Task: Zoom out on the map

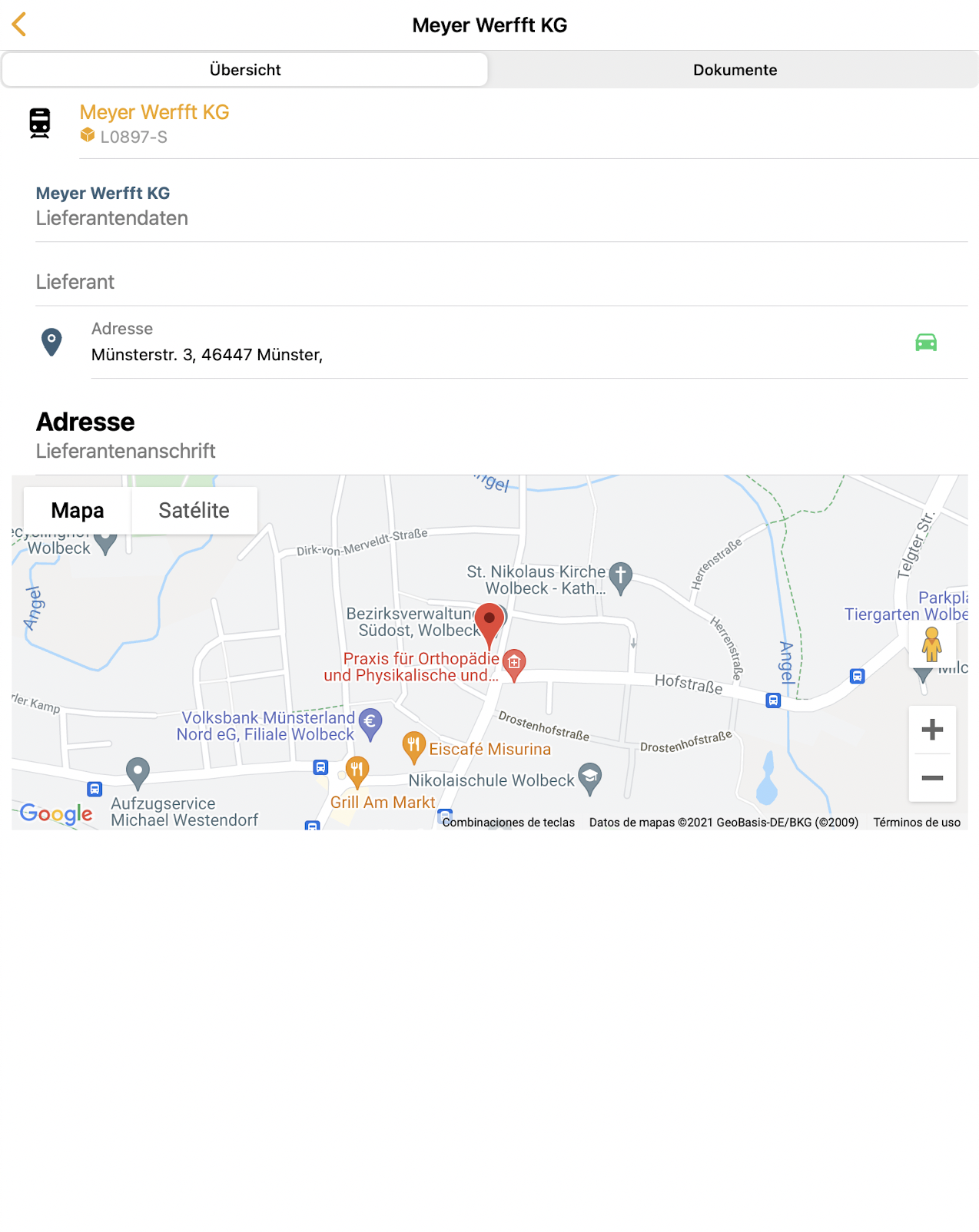Action: pyautogui.click(x=931, y=778)
